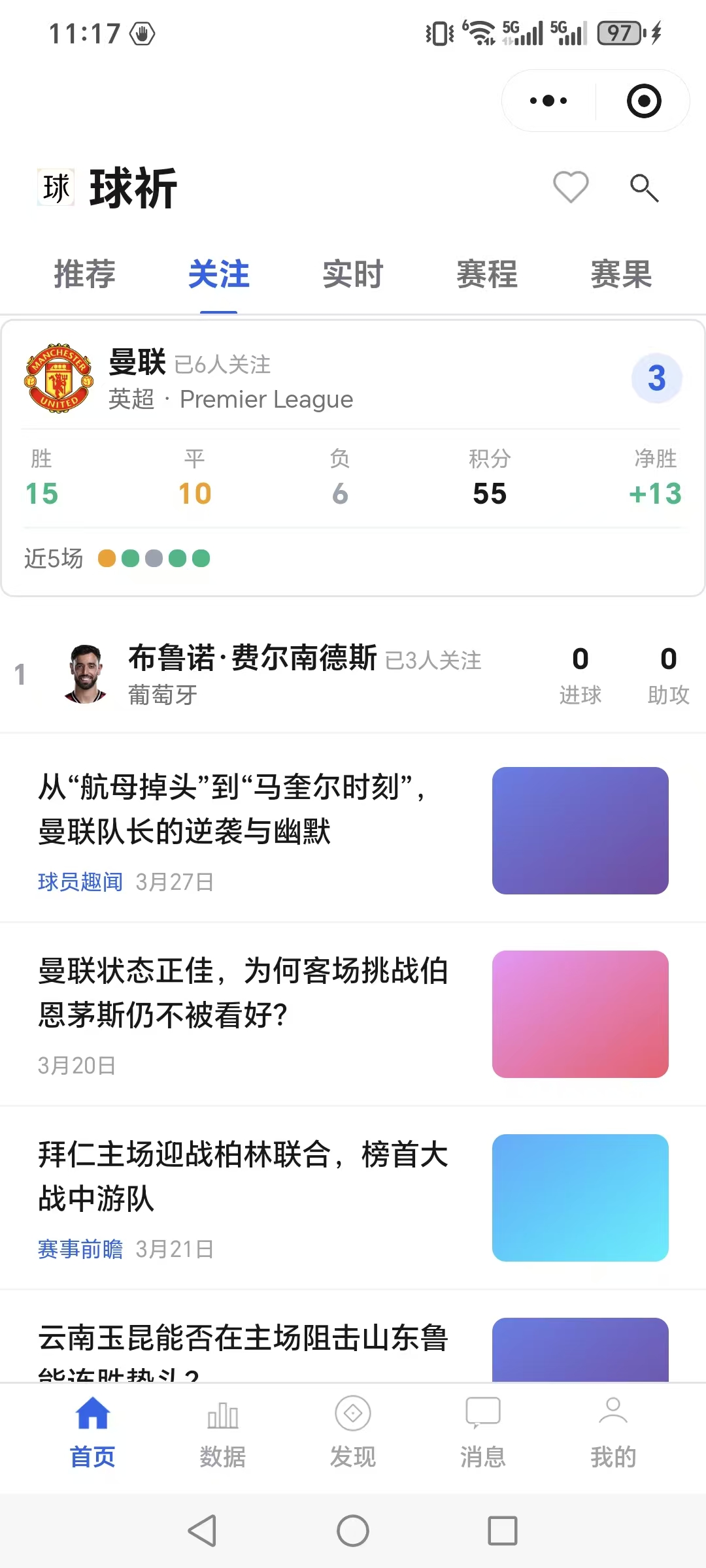Tap the blue badge showing 3 on 曼联 card

coord(656,378)
